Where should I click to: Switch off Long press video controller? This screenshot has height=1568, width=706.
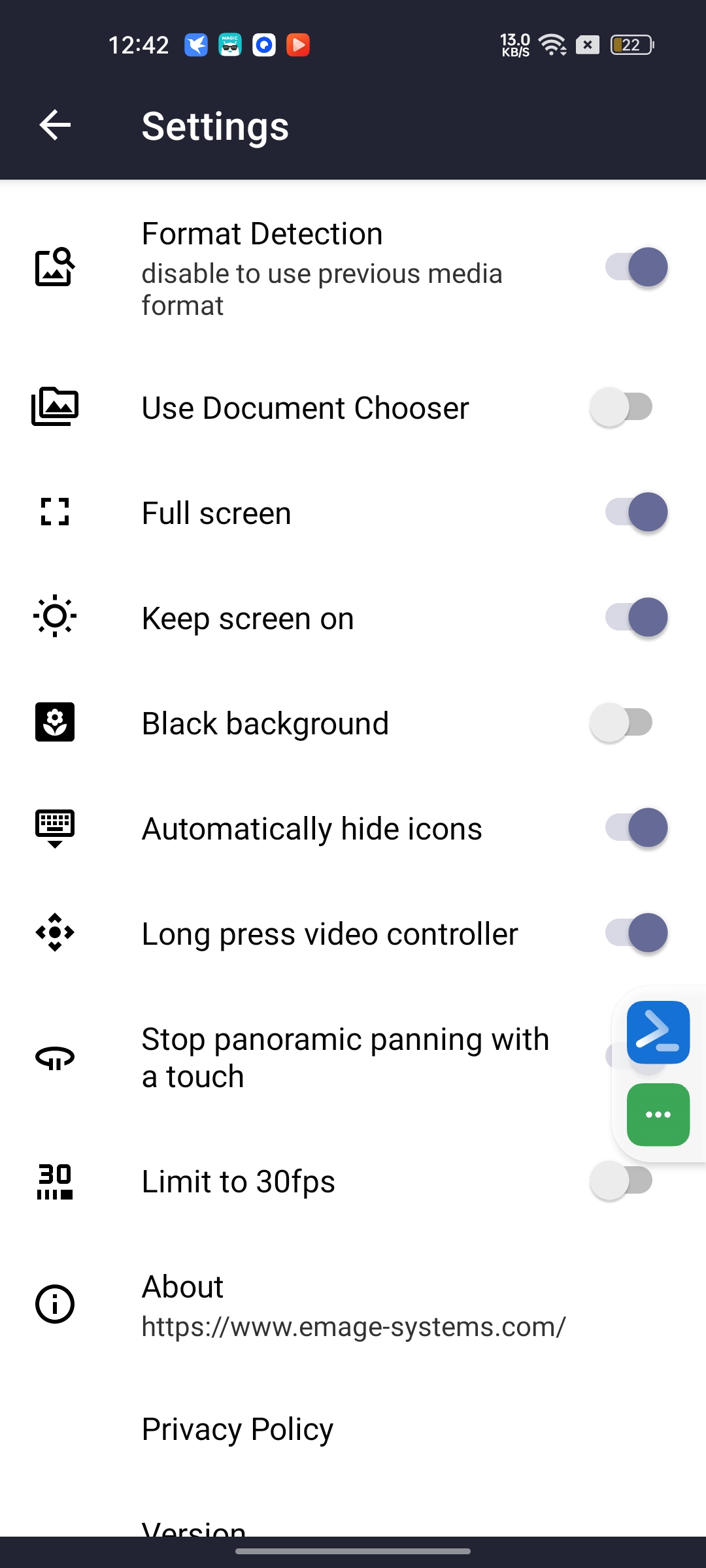pyautogui.click(x=635, y=933)
